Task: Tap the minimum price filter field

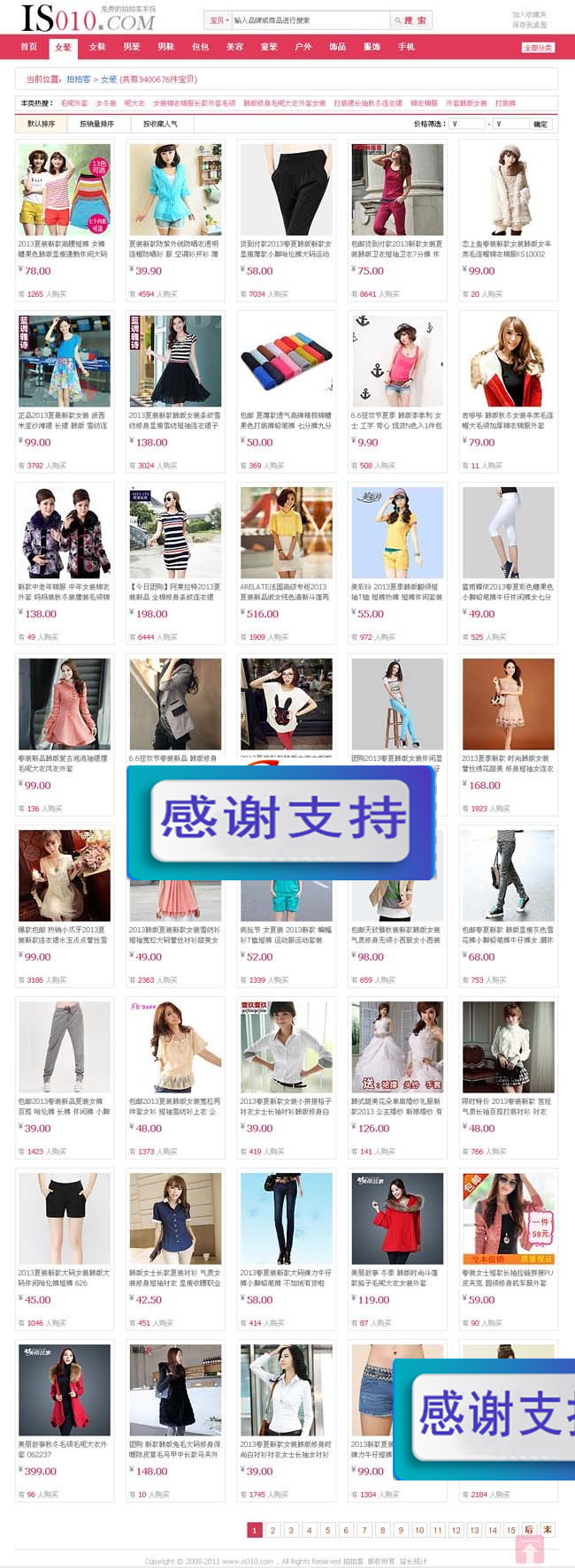Action: click(467, 124)
